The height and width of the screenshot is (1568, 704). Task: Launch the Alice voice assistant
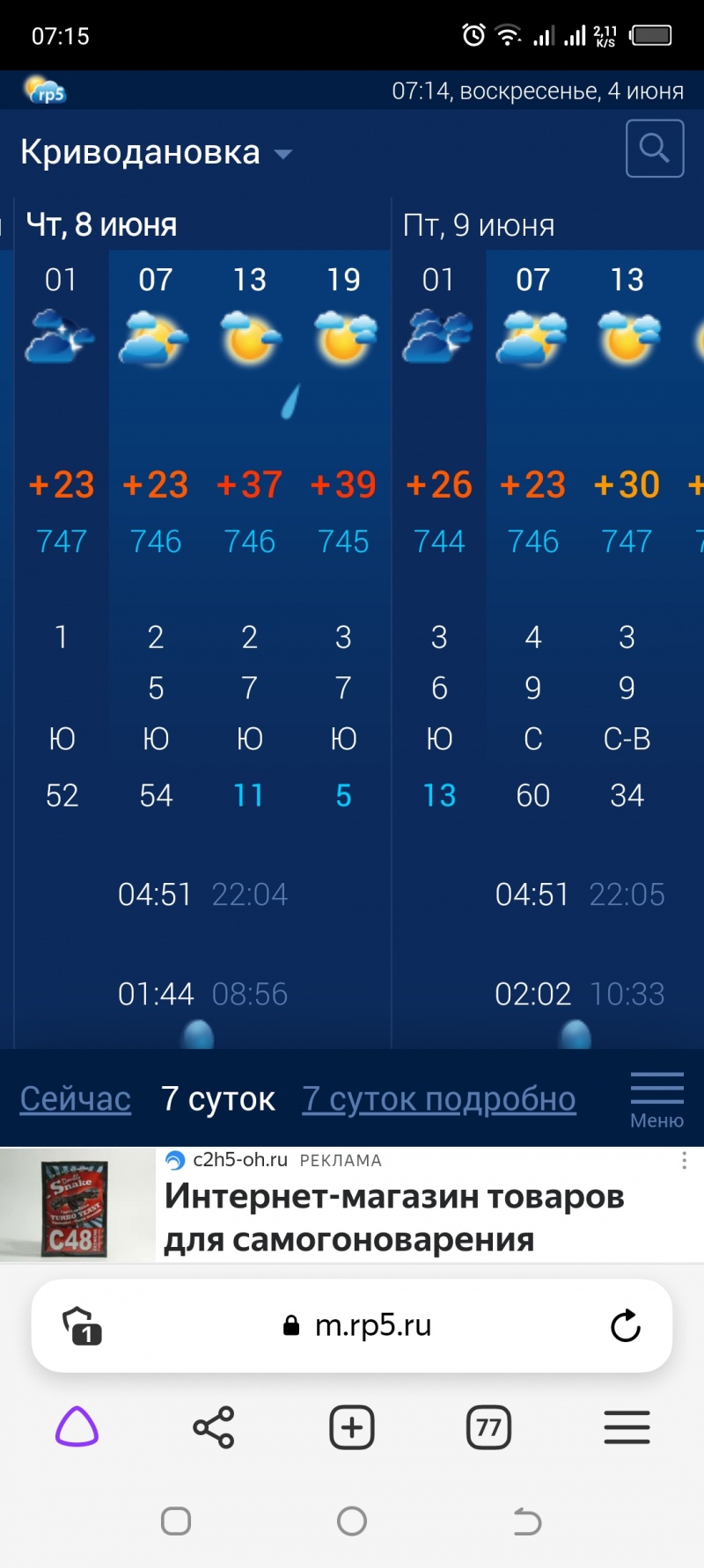[x=77, y=1426]
